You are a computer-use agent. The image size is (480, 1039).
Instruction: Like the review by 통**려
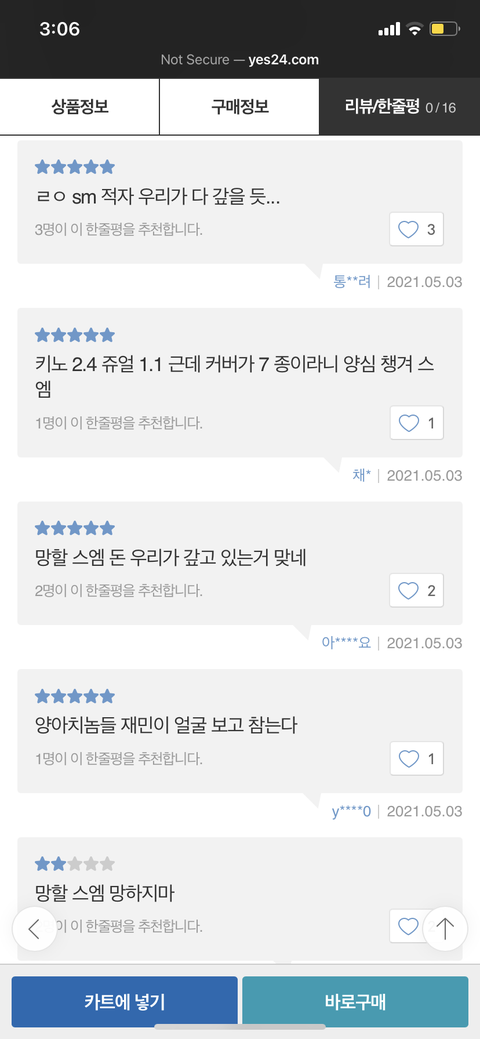(416, 229)
